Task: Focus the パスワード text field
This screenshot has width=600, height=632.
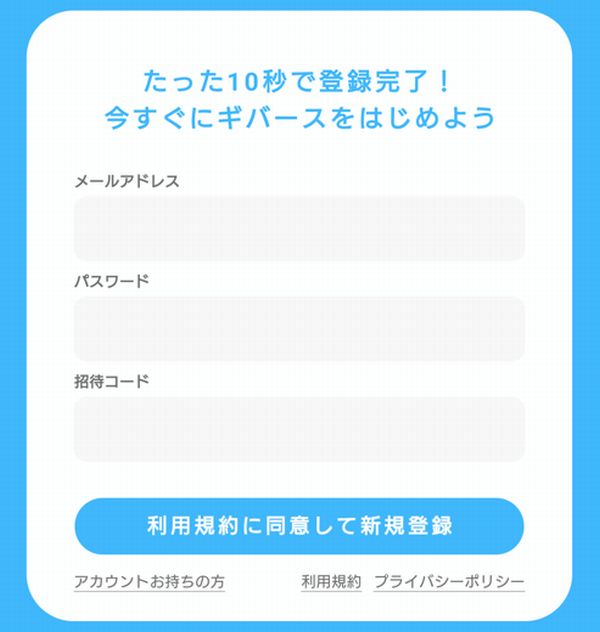Action: [299, 328]
